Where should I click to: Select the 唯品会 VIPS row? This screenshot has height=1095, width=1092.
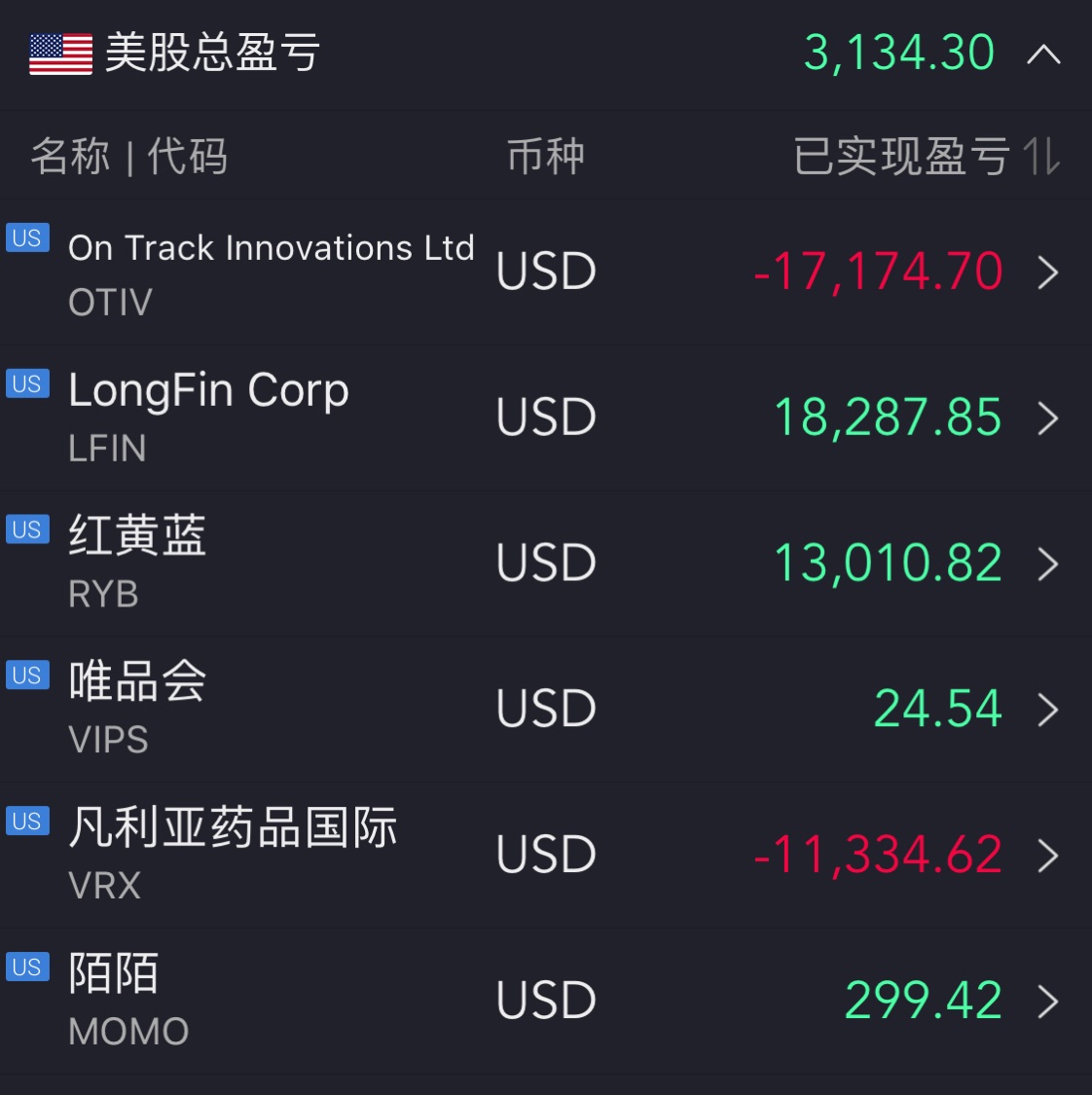pos(545,710)
